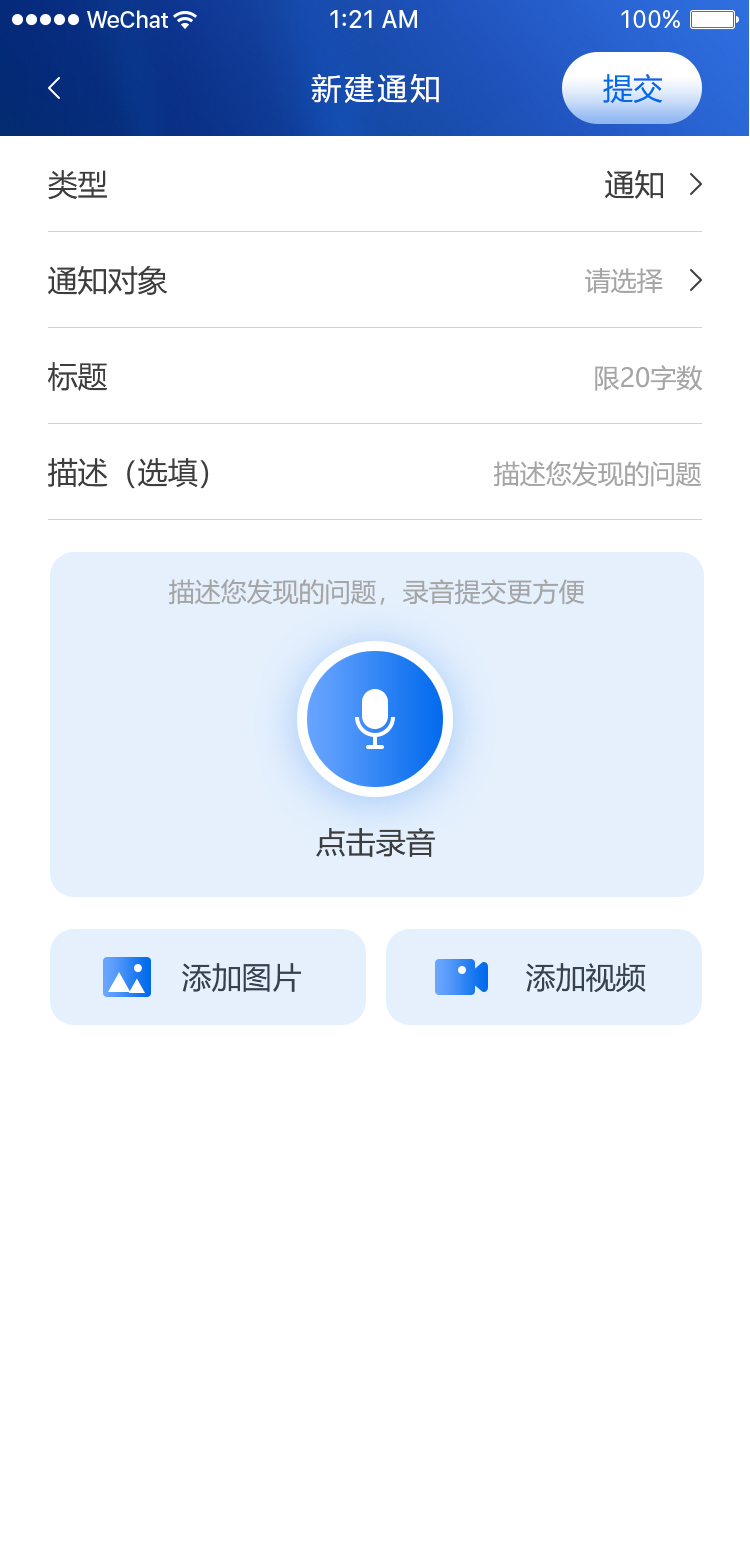Click the 添加图片 button to add images
The image size is (750, 1554).
[x=207, y=976]
